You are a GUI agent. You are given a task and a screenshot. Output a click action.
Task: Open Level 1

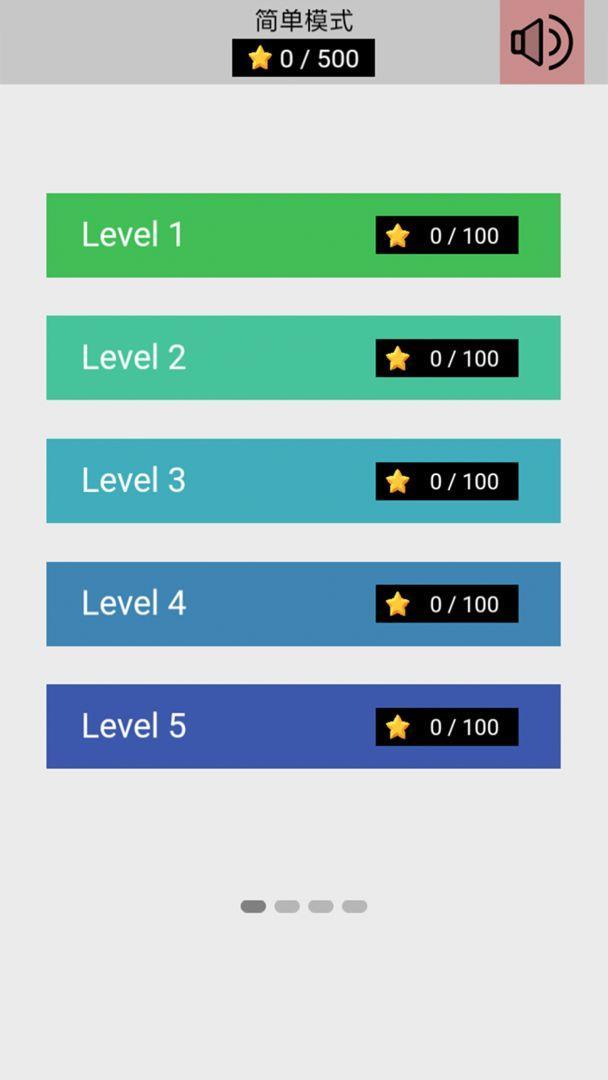click(303, 235)
